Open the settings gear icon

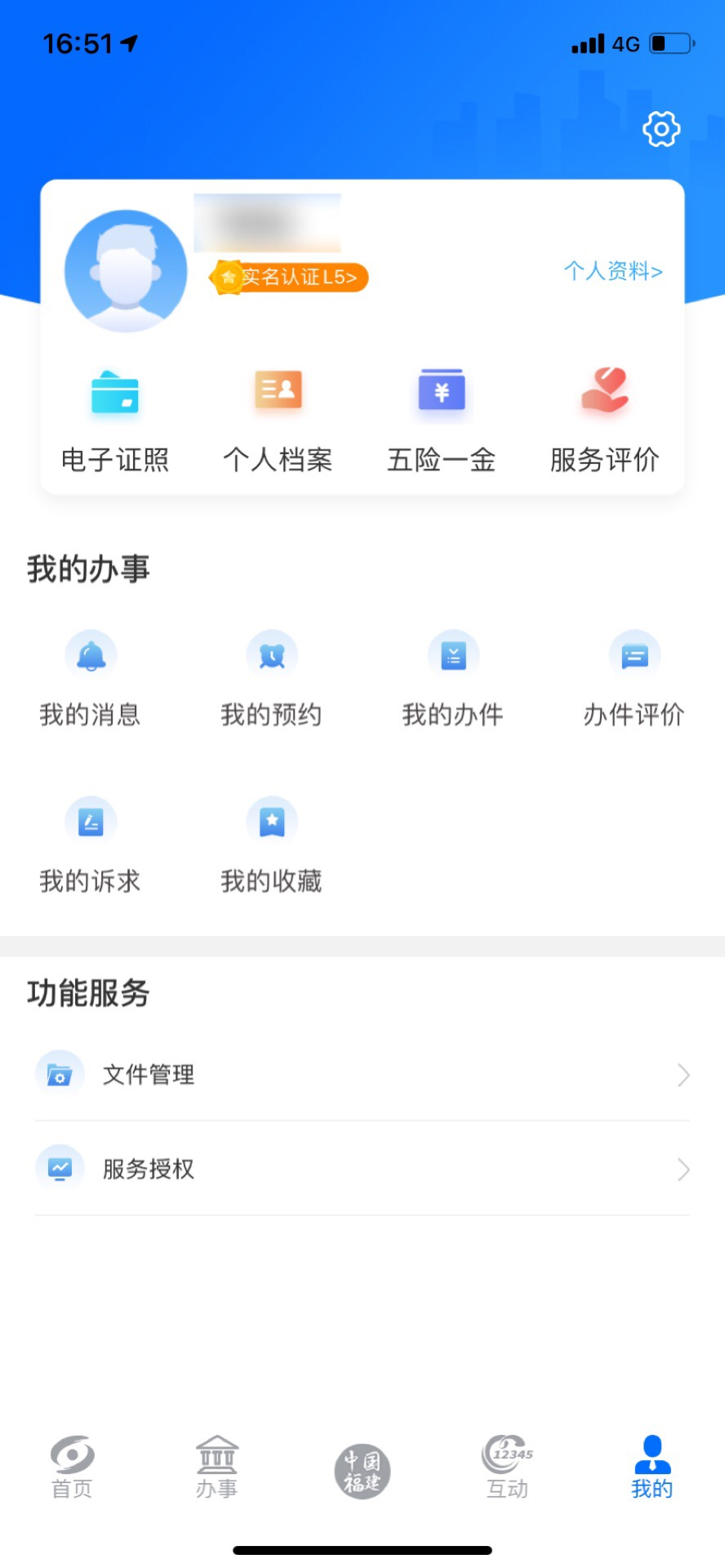661,129
